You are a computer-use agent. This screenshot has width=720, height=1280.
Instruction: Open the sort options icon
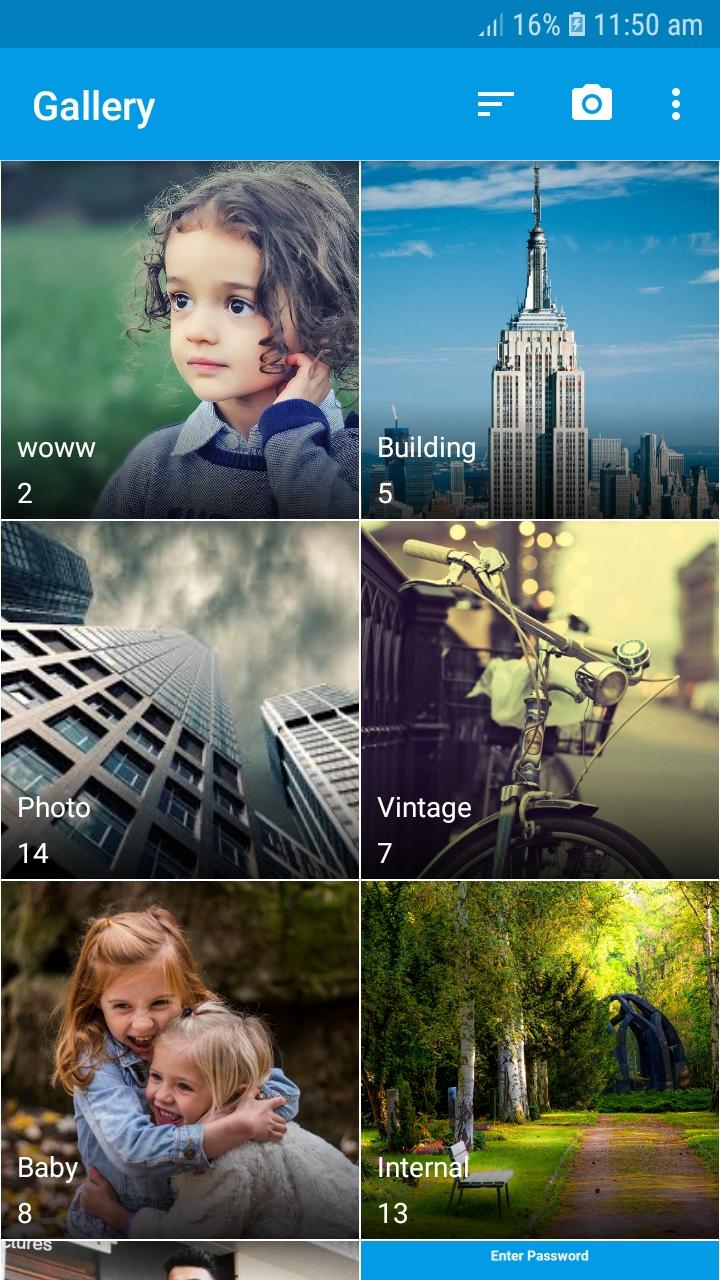495,104
